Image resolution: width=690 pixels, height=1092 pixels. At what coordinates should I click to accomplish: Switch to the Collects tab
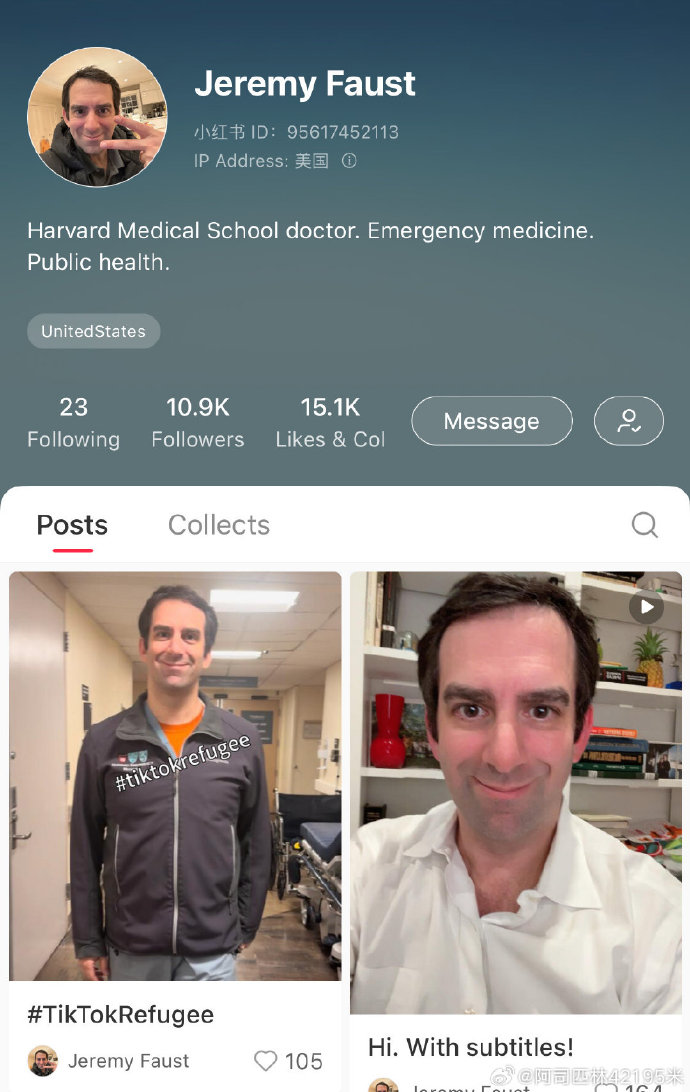[x=218, y=525]
